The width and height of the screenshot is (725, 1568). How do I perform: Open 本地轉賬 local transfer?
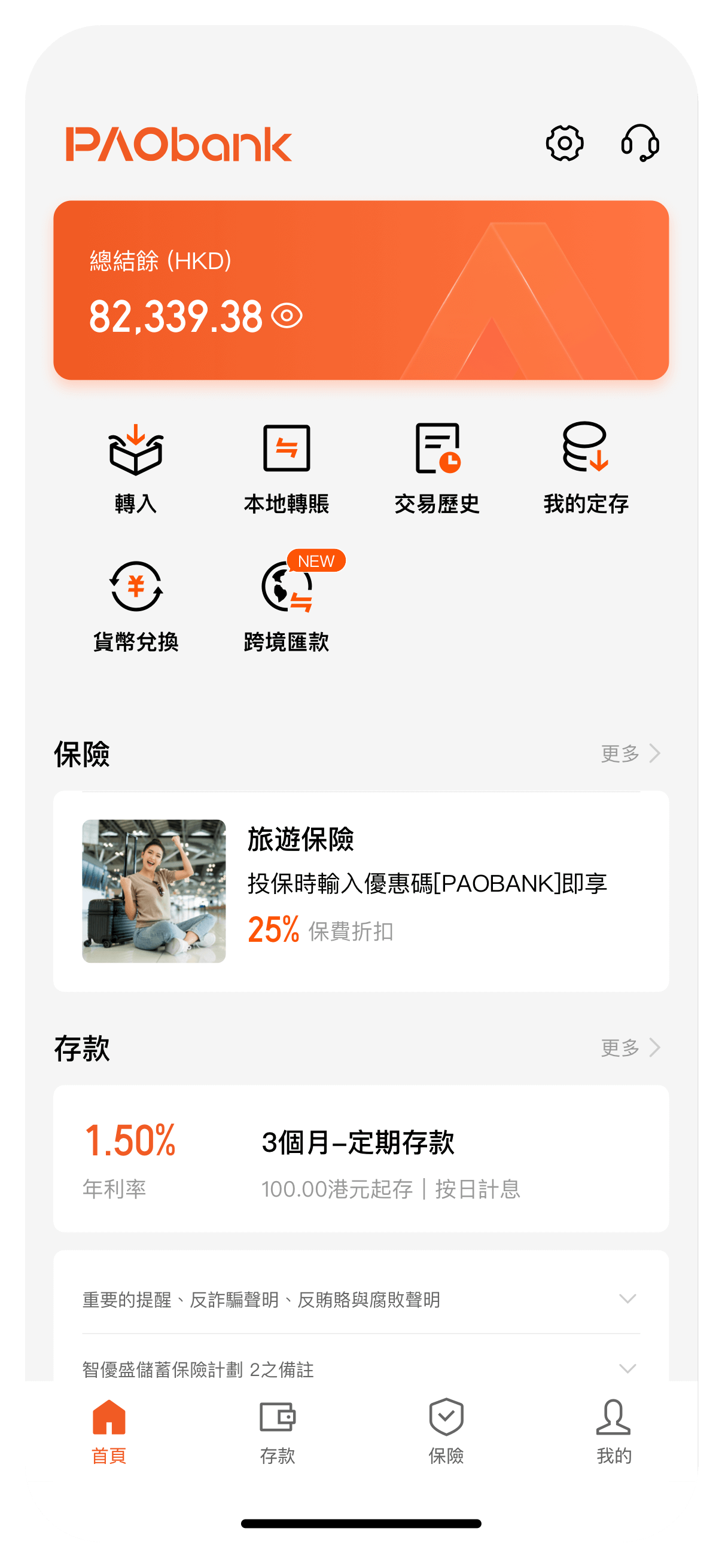point(286,469)
